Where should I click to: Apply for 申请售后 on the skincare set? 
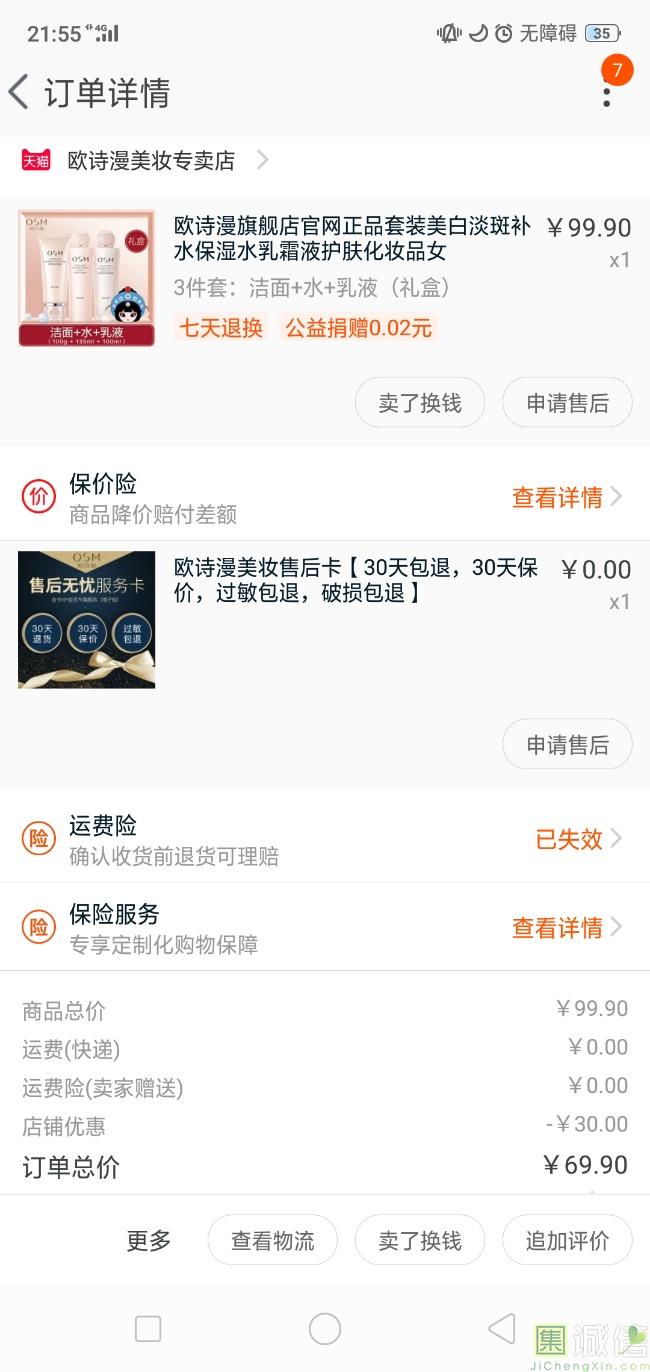(567, 403)
